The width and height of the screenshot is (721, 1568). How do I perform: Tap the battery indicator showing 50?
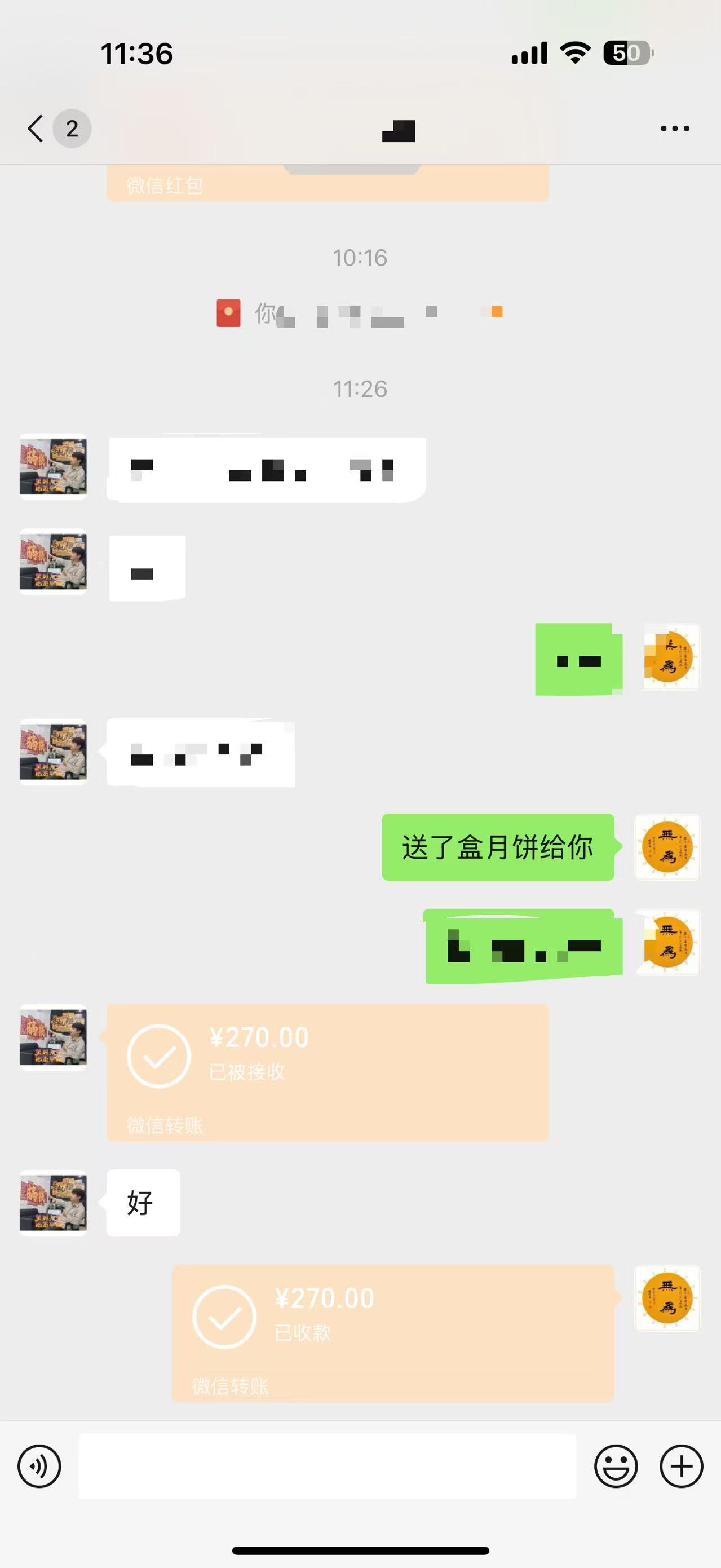[x=627, y=54]
